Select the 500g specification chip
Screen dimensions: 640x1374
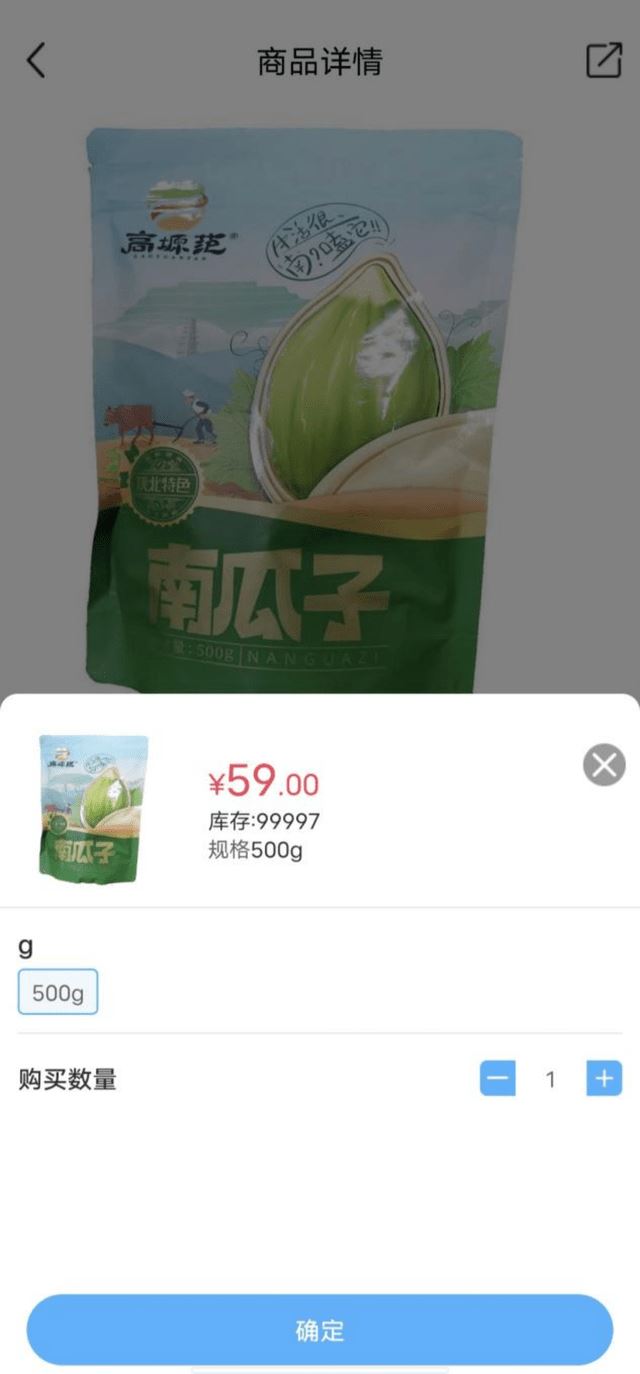click(58, 992)
